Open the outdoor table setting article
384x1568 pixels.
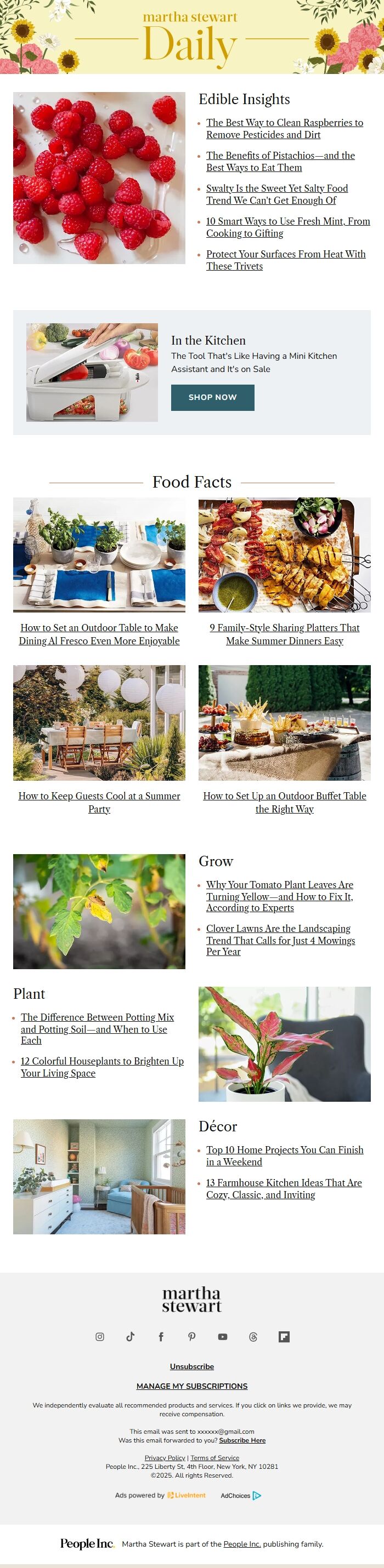click(99, 634)
